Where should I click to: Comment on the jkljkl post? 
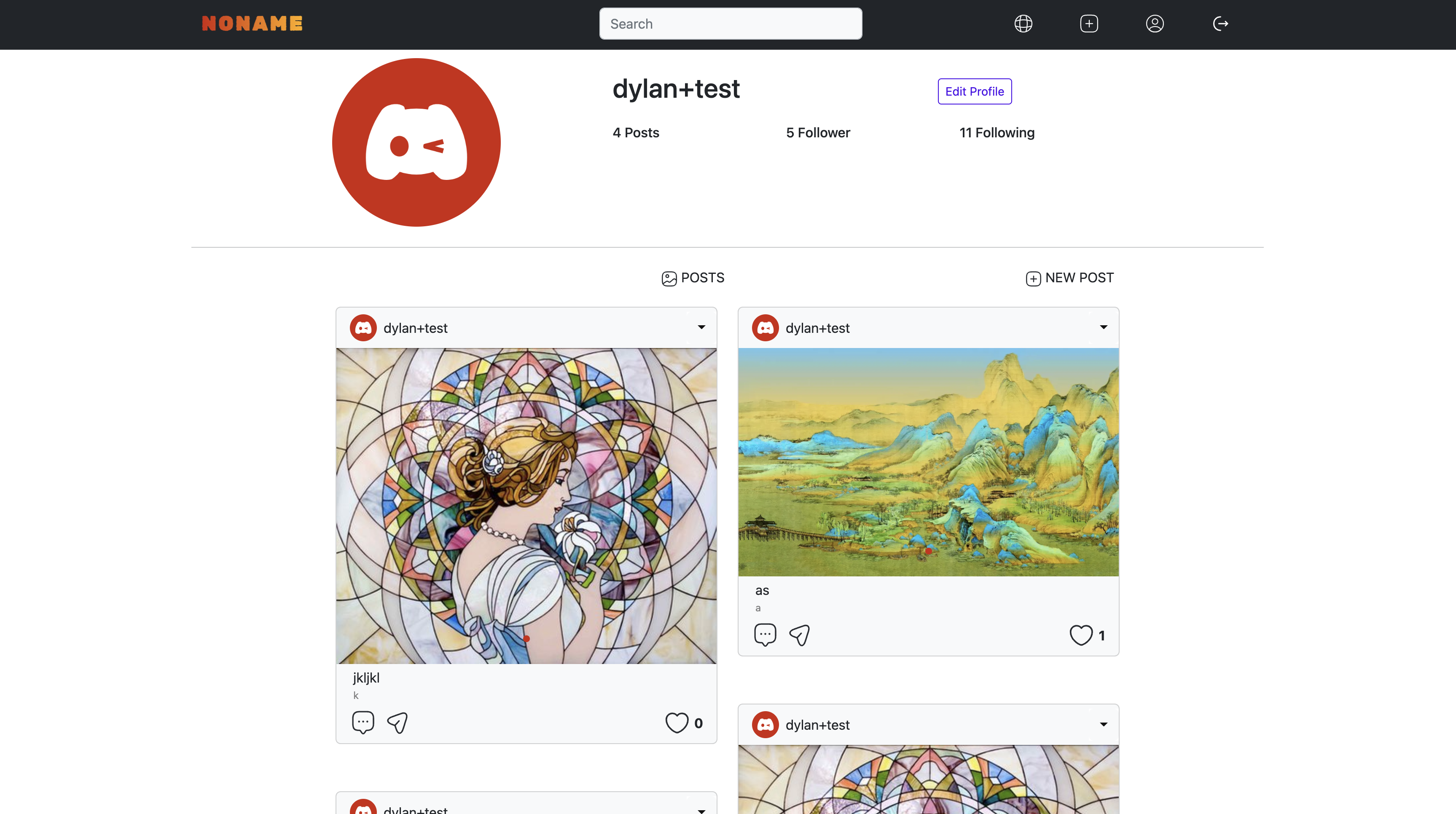tap(363, 722)
